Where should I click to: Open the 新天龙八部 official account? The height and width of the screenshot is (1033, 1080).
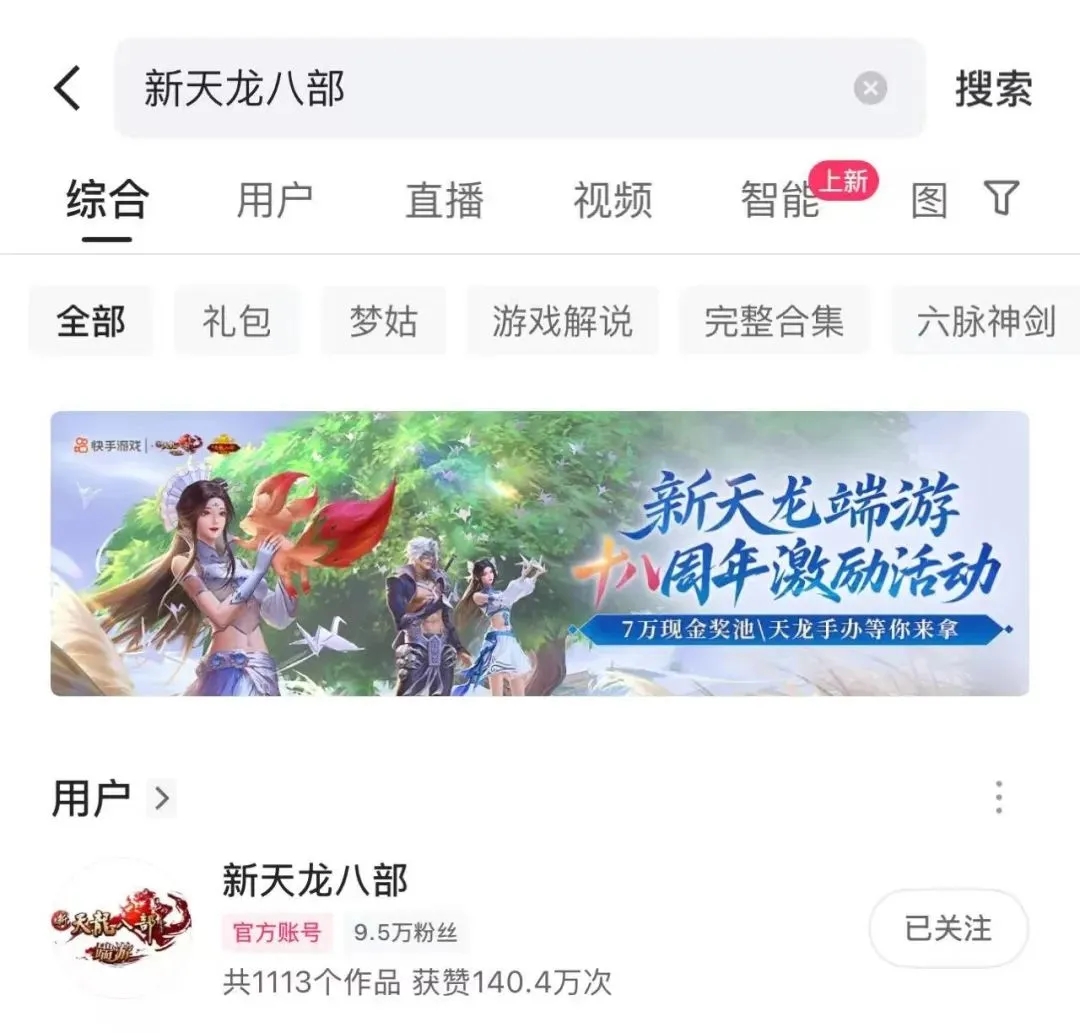click(x=315, y=881)
